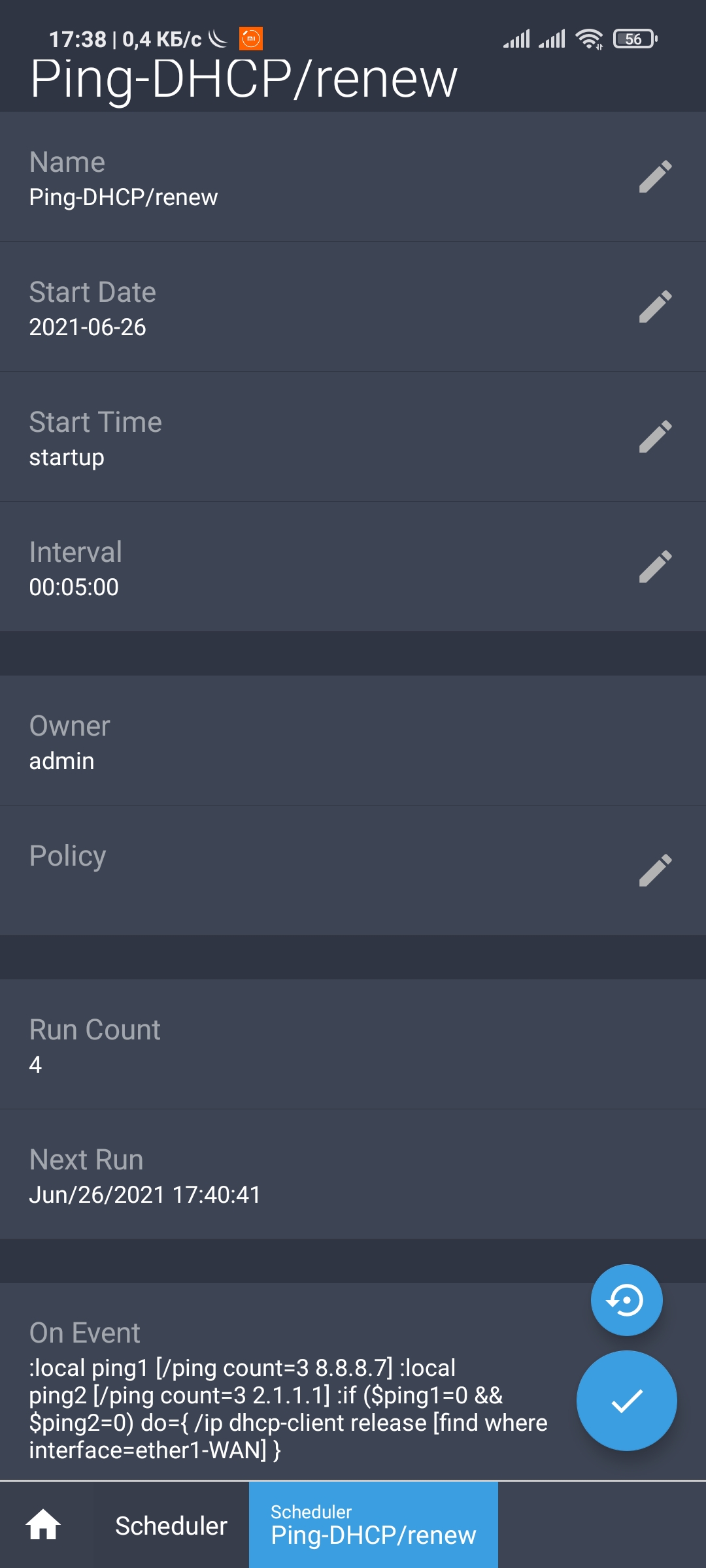
Task: Go to the home screen icon
Action: point(43,1525)
